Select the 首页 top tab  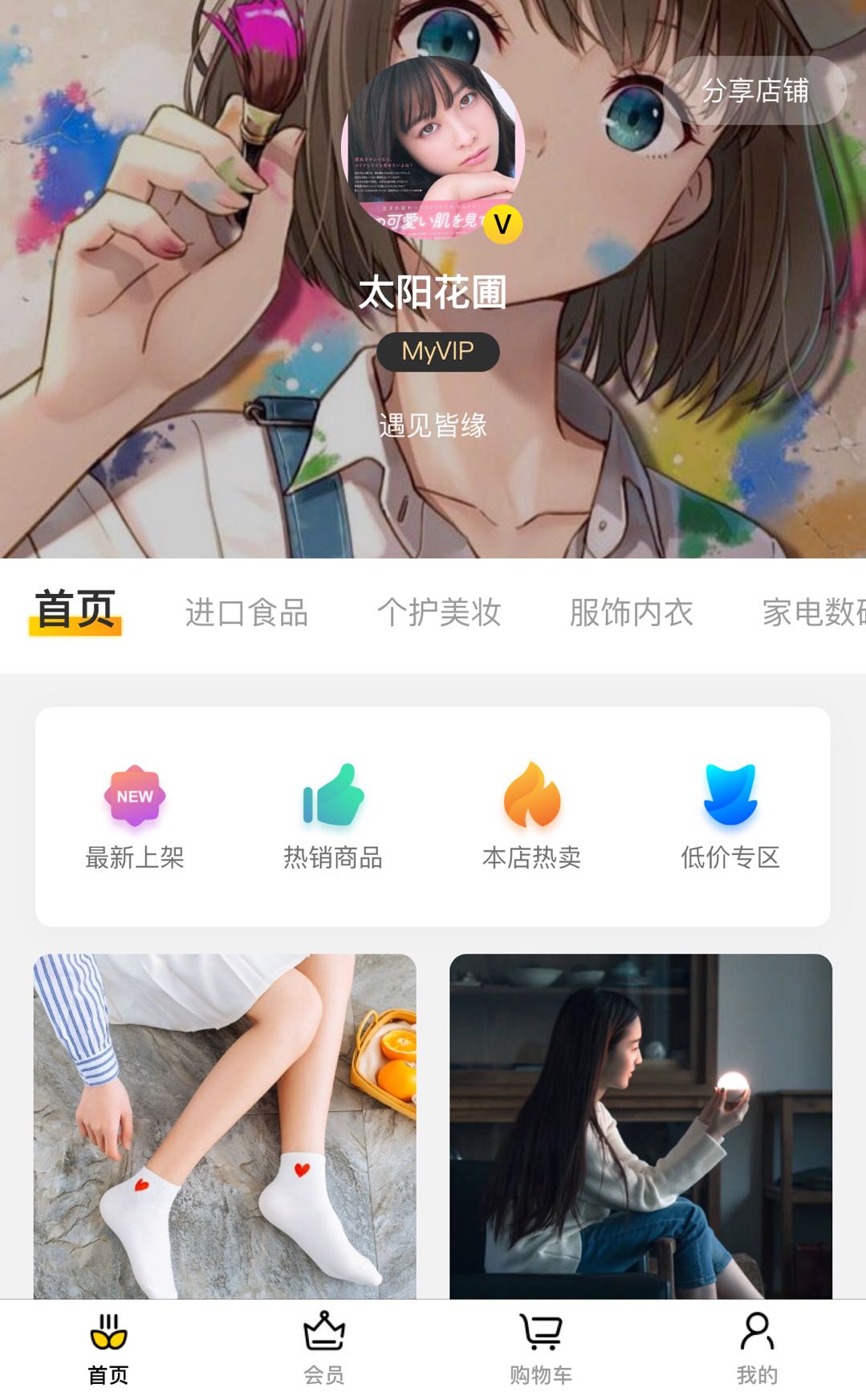pos(75,611)
